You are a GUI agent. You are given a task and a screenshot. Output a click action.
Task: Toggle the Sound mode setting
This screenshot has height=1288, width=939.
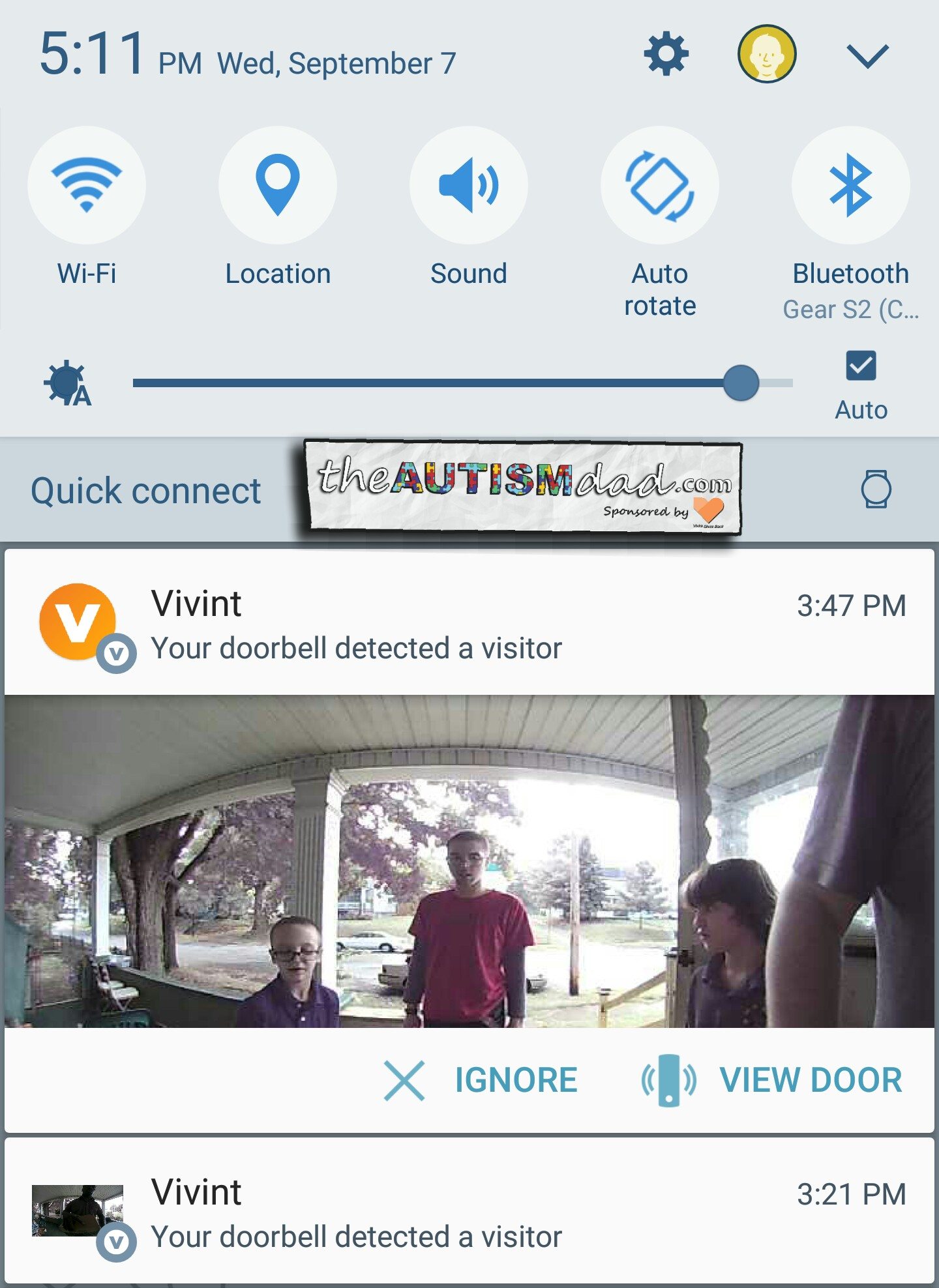tap(469, 186)
